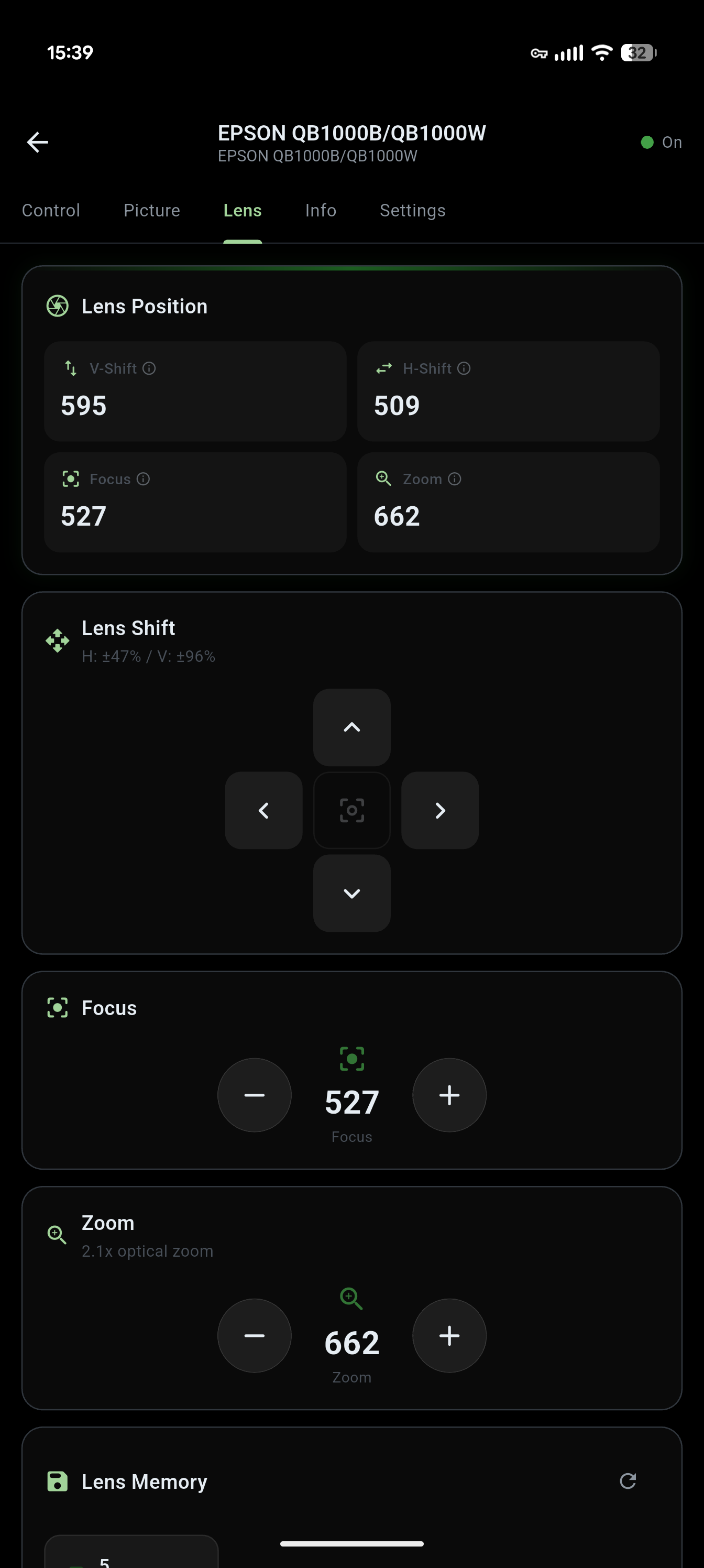Open the Info tab
704x1568 pixels.
coord(321,211)
